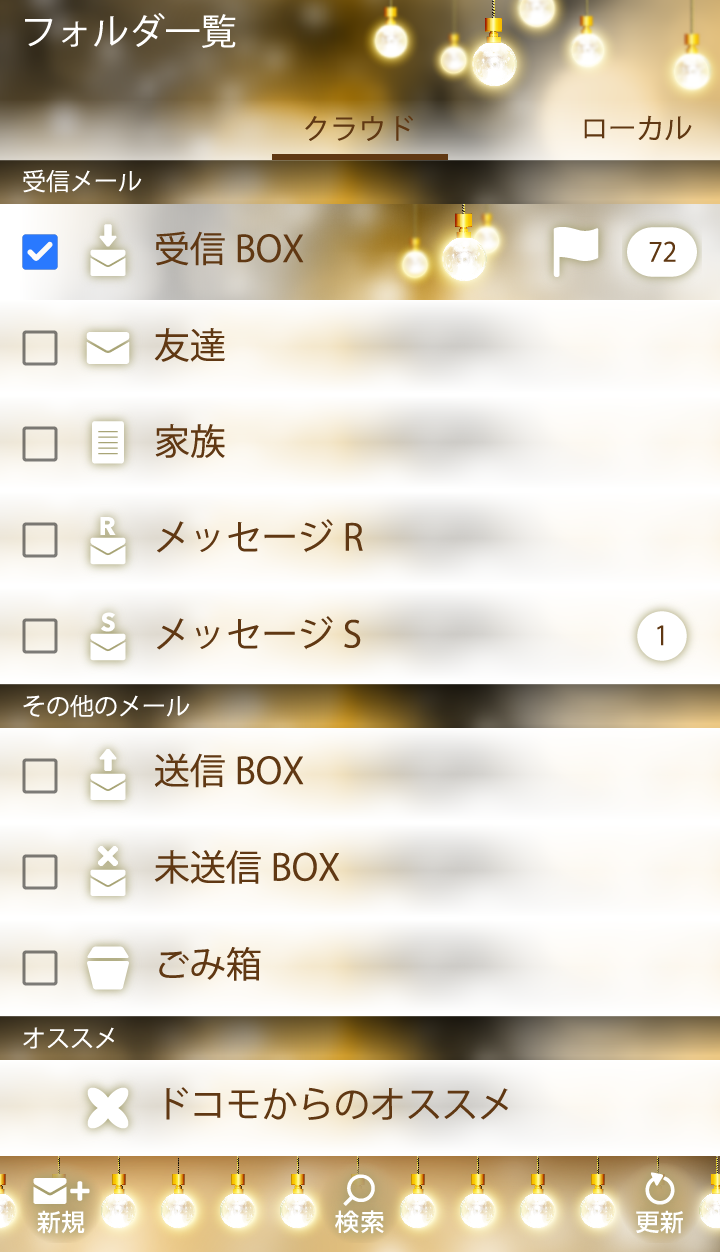This screenshot has height=1252, width=720.
Task: Open the 送信BOX folder
Action: tap(230, 772)
